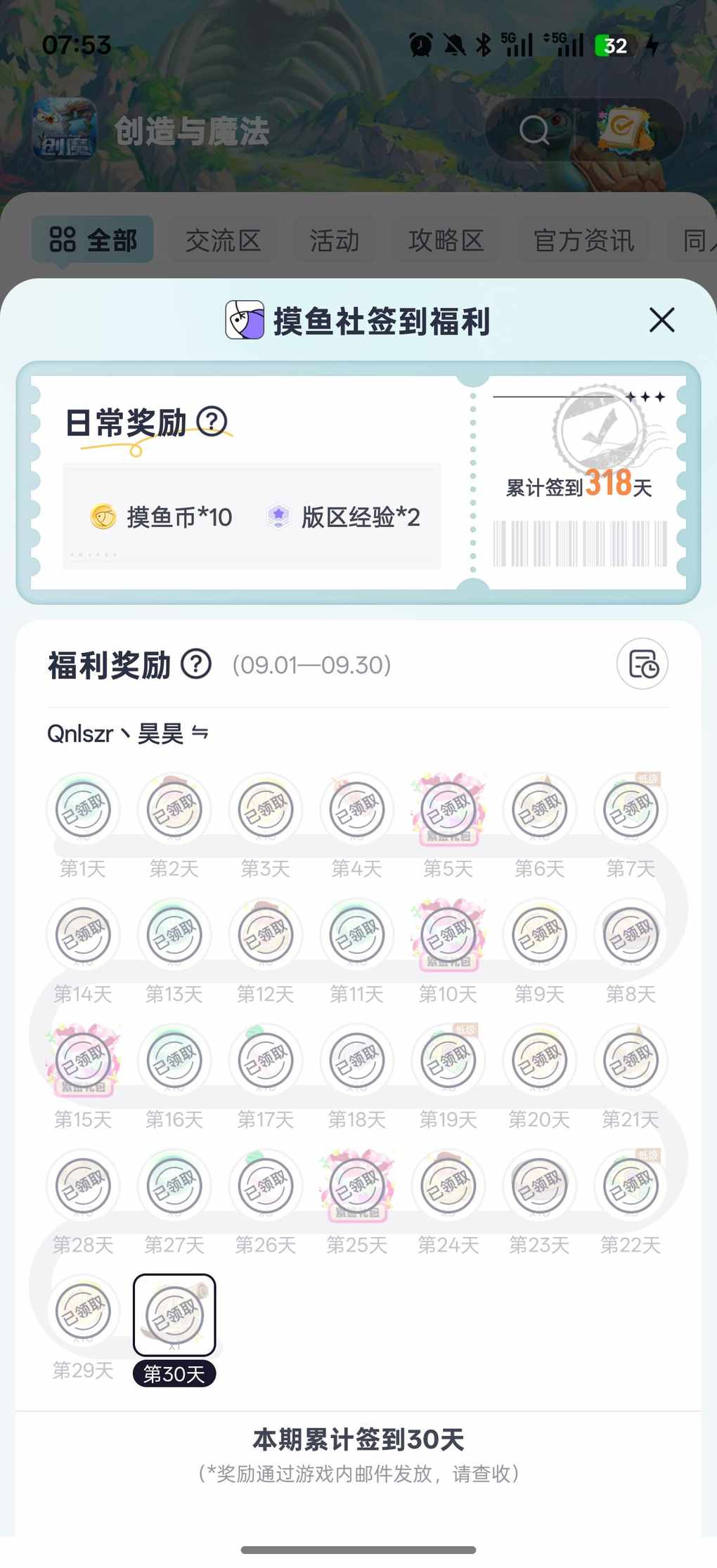The width and height of the screenshot is (717, 1568).
Task: Open the 第29天 reward
Action: pos(83,1311)
